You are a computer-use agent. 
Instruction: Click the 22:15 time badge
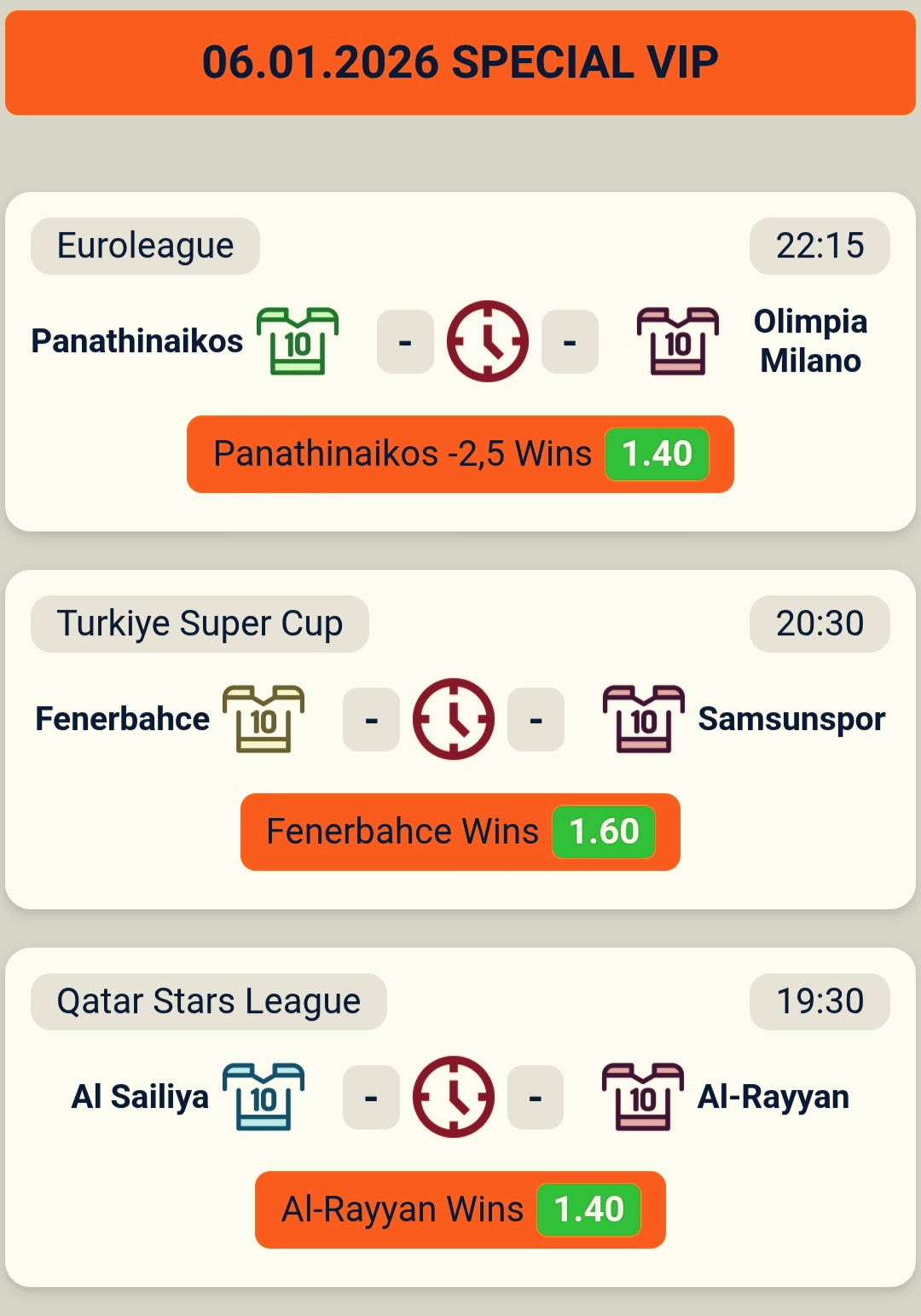(819, 246)
